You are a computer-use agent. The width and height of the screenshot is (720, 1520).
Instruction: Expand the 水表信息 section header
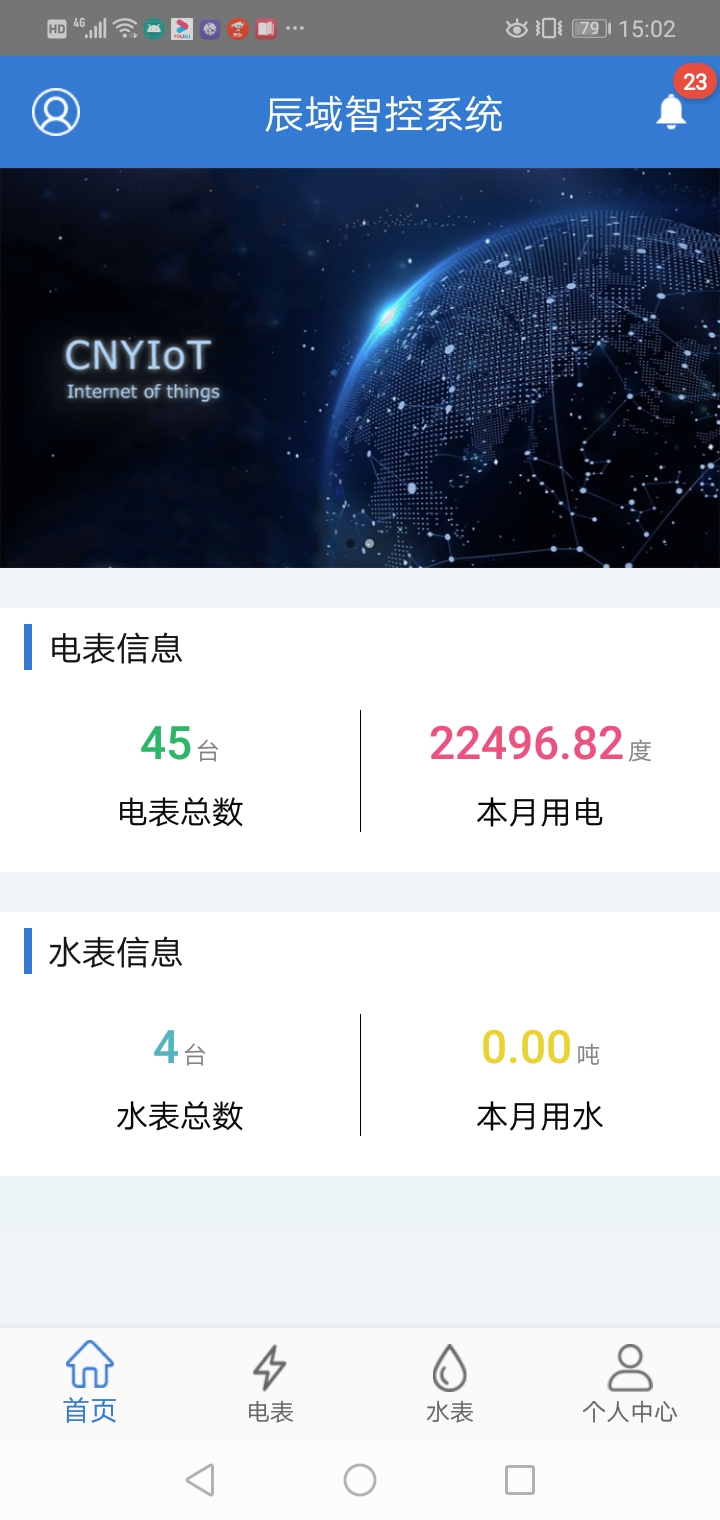tap(115, 953)
